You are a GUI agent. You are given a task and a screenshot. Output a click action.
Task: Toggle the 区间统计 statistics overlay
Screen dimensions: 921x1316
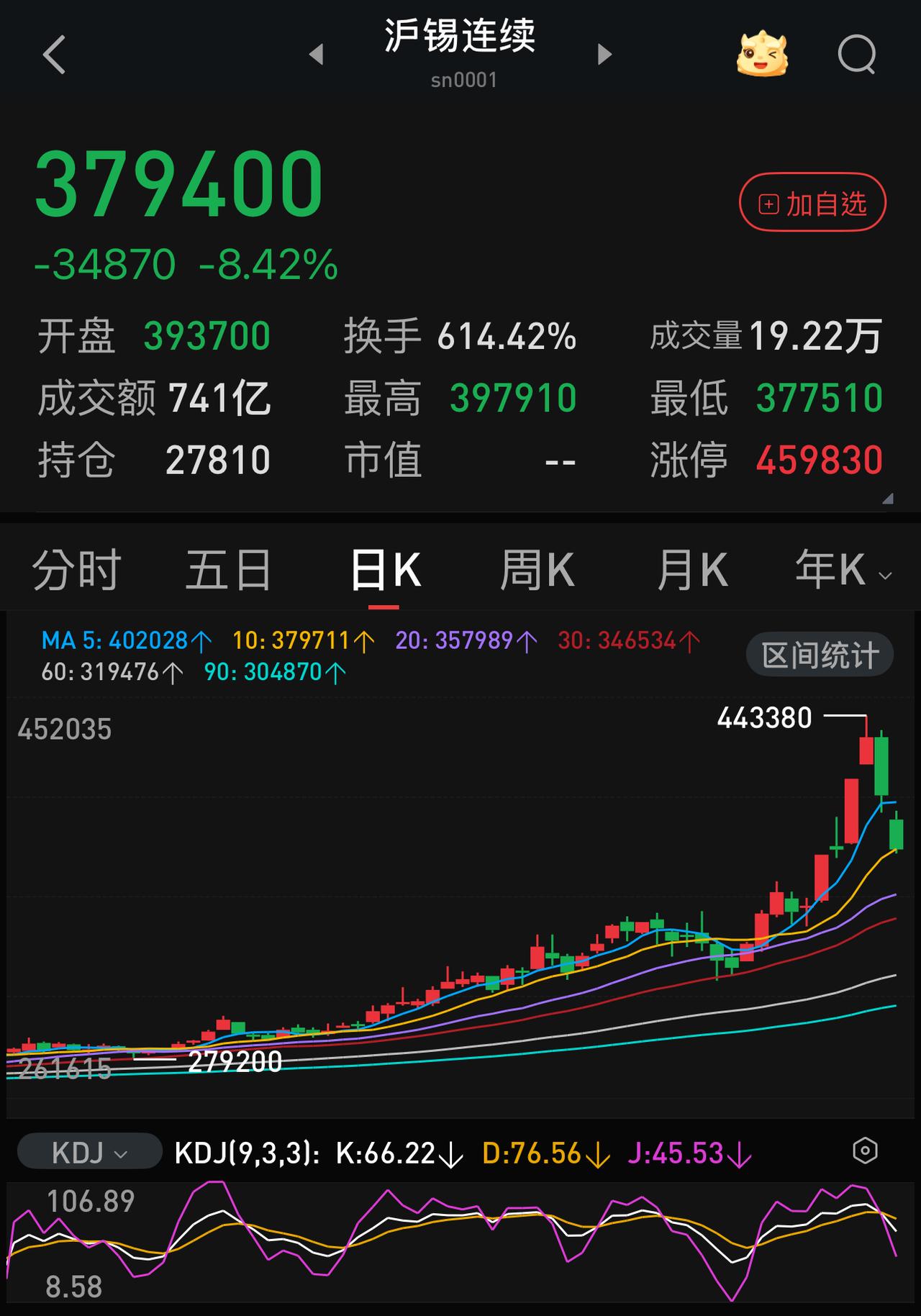818,653
